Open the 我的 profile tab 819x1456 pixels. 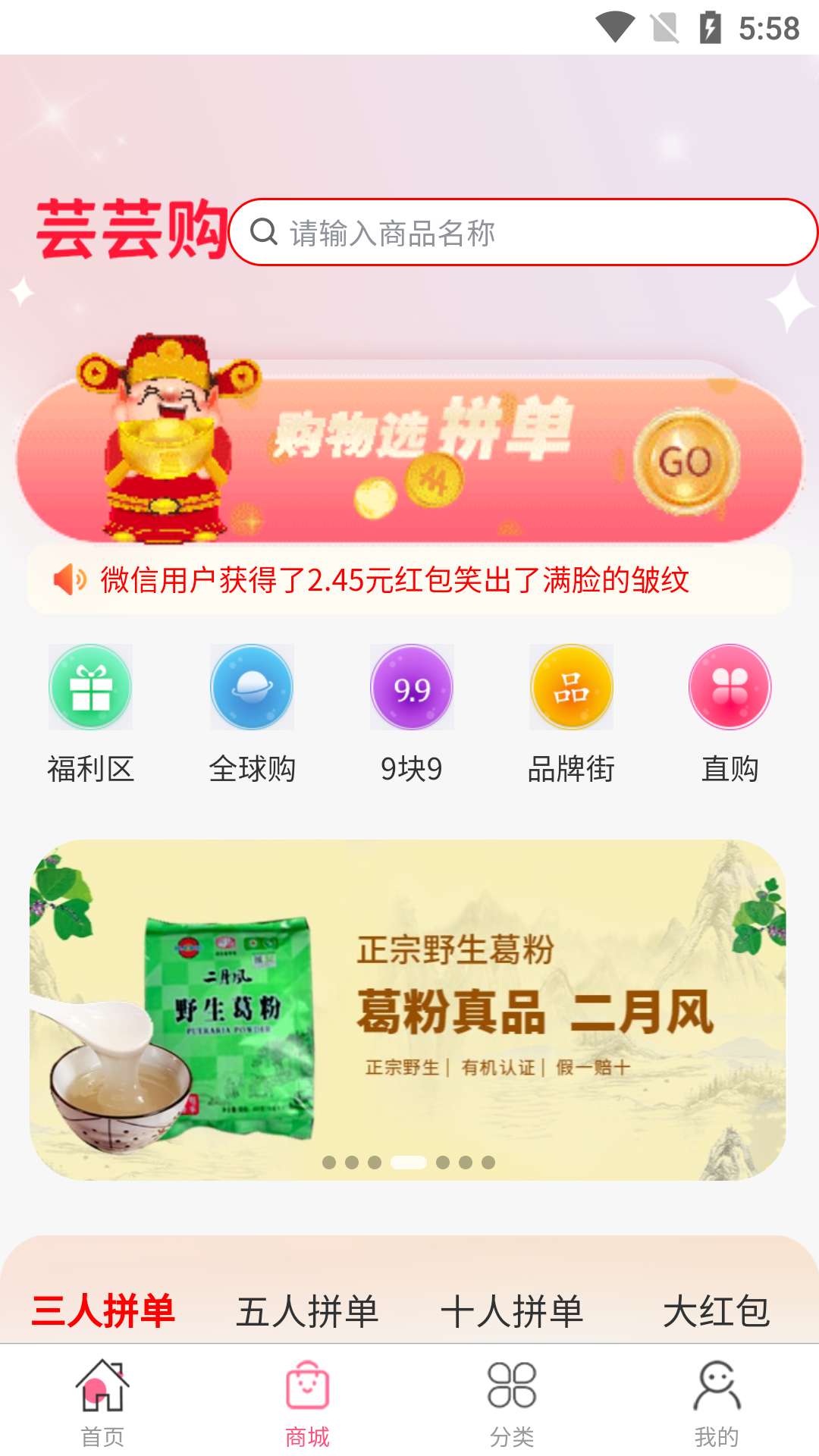[717, 1403]
